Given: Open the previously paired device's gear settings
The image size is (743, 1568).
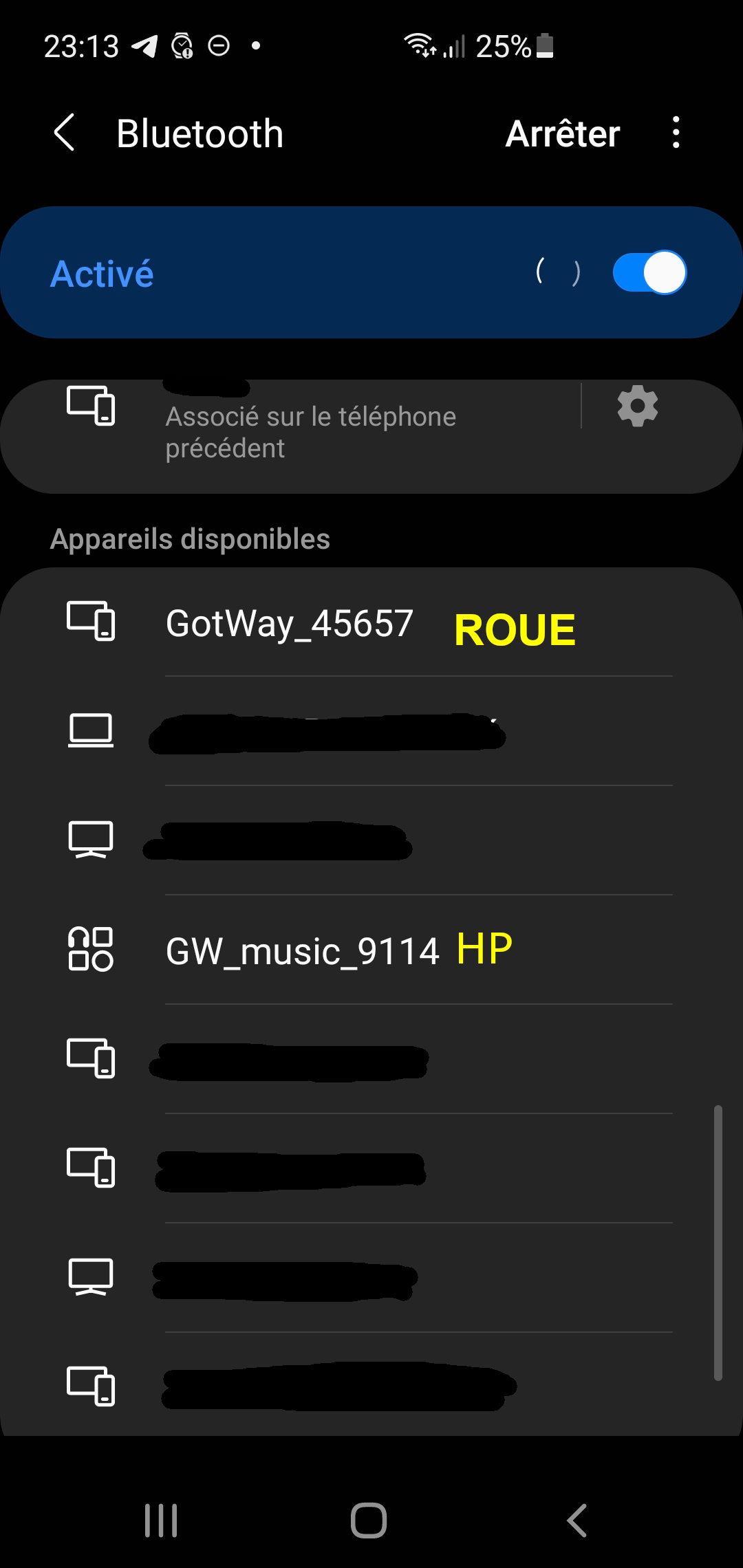Looking at the screenshot, I should click(638, 406).
